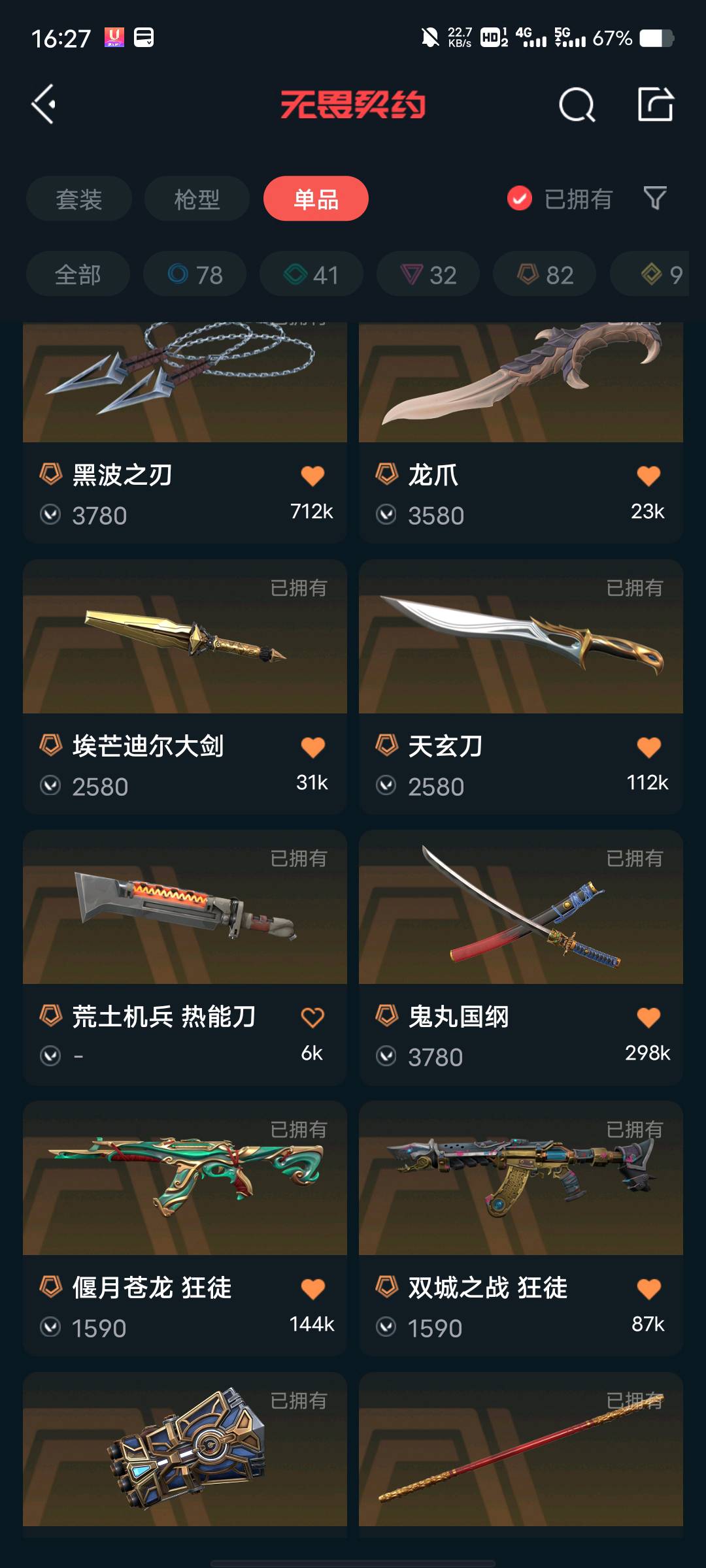Filter by the tier chip showing 32
Screen dimensions: 706x1568
[x=428, y=274]
